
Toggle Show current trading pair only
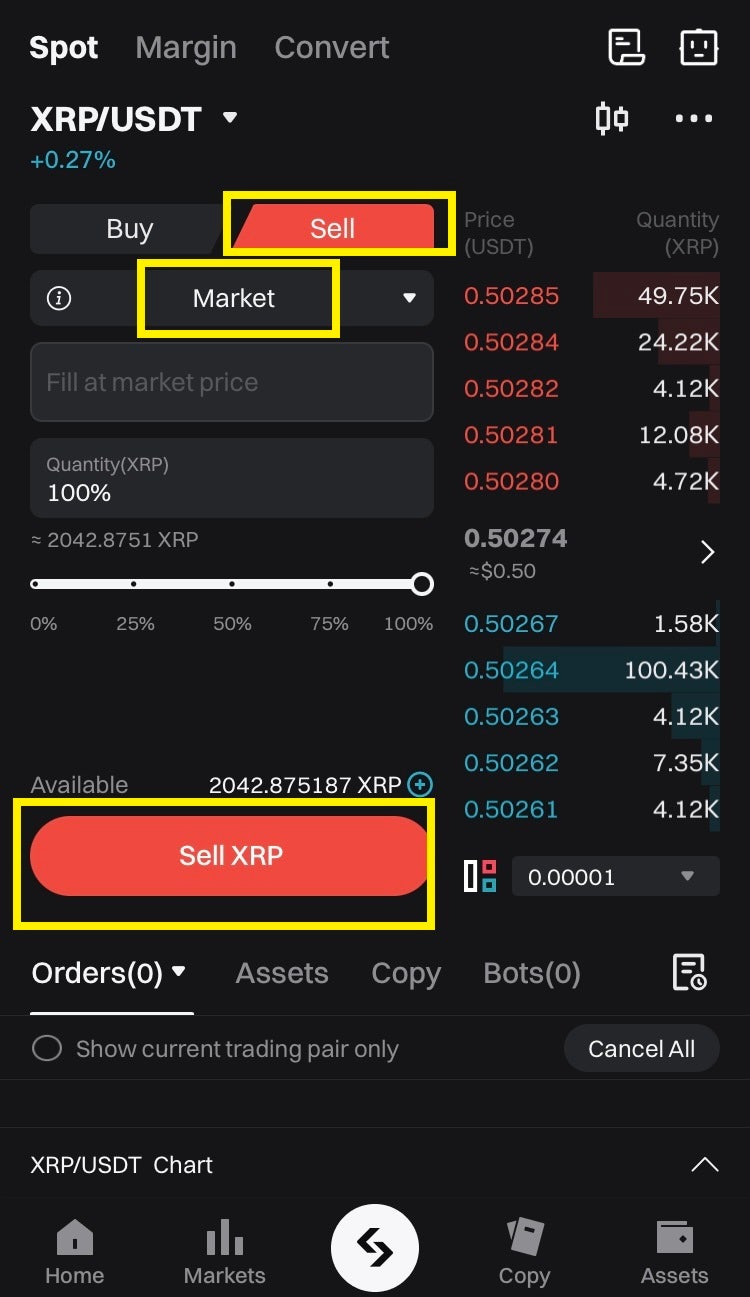click(x=47, y=1049)
